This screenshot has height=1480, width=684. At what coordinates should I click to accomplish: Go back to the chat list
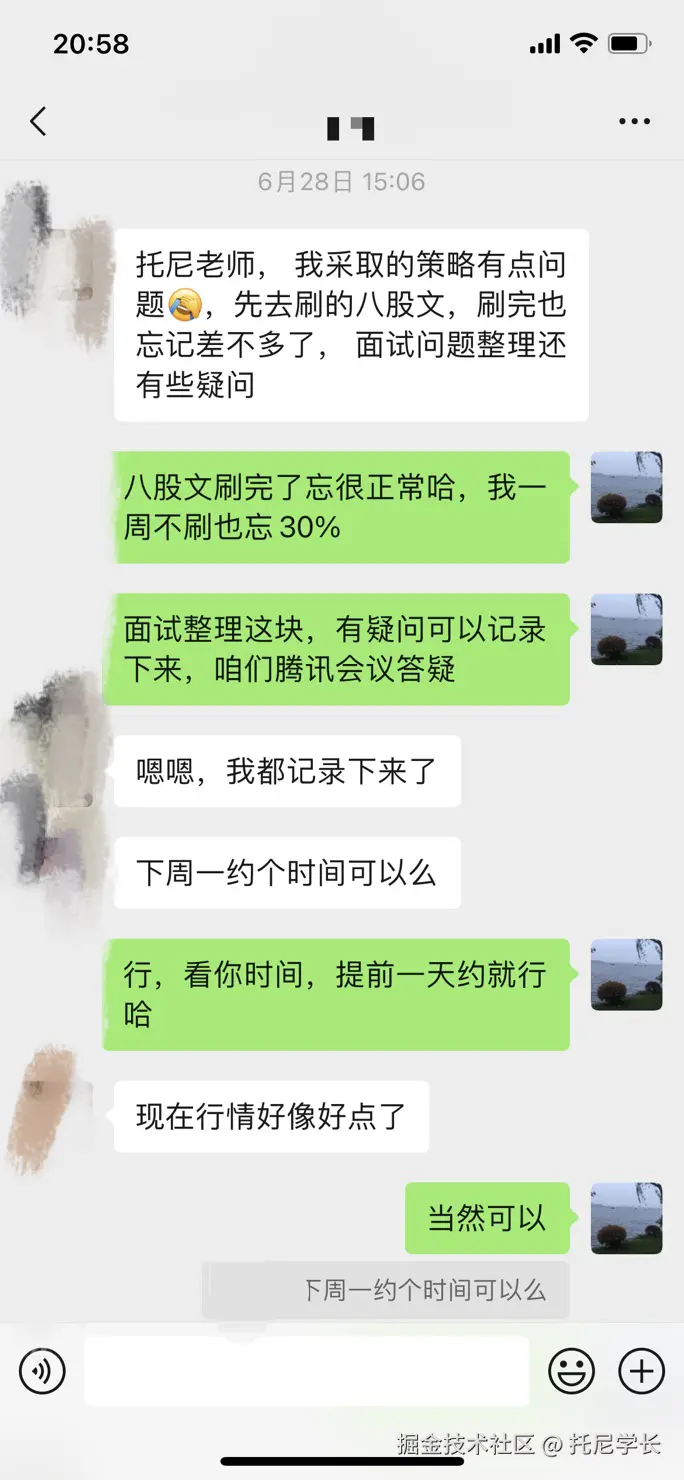[x=38, y=122]
